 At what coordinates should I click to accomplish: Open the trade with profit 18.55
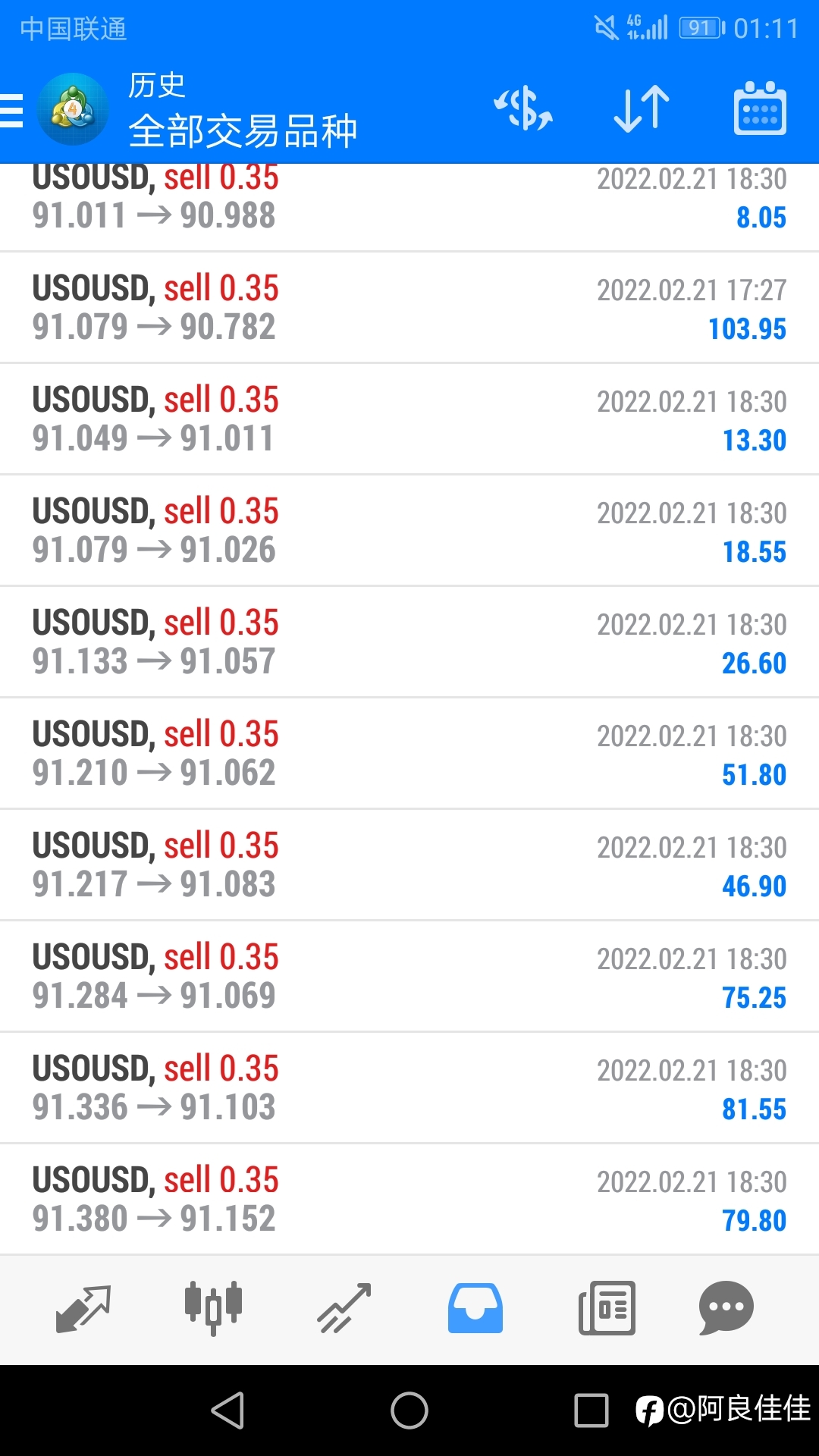pyautogui.click(x=409, y=531)
